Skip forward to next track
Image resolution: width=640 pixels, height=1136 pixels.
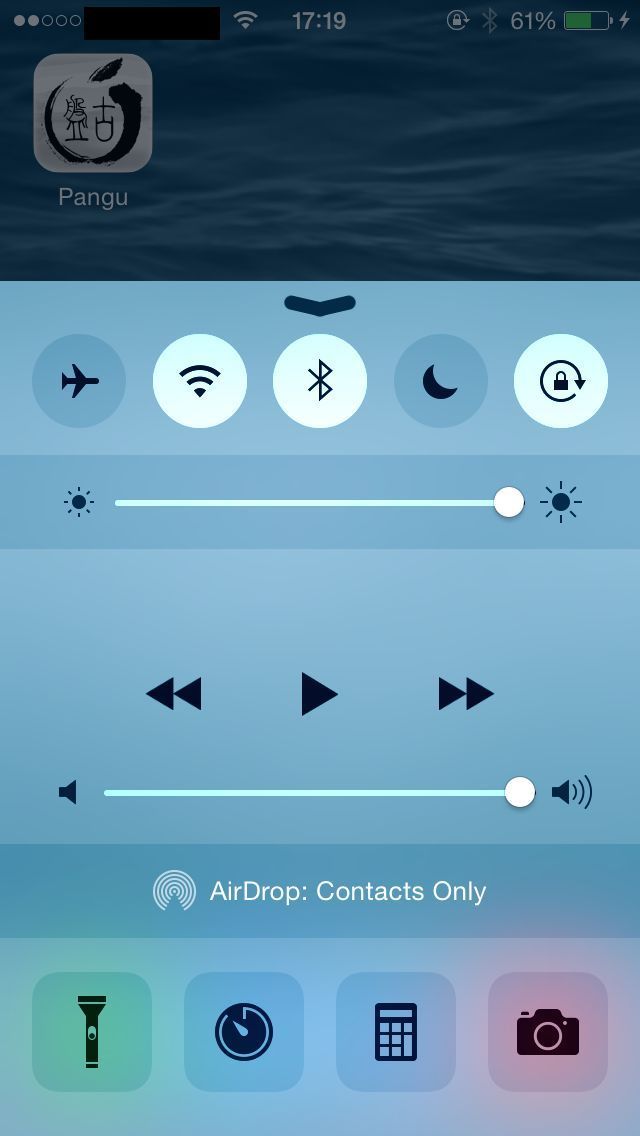(x=466, y=693)
